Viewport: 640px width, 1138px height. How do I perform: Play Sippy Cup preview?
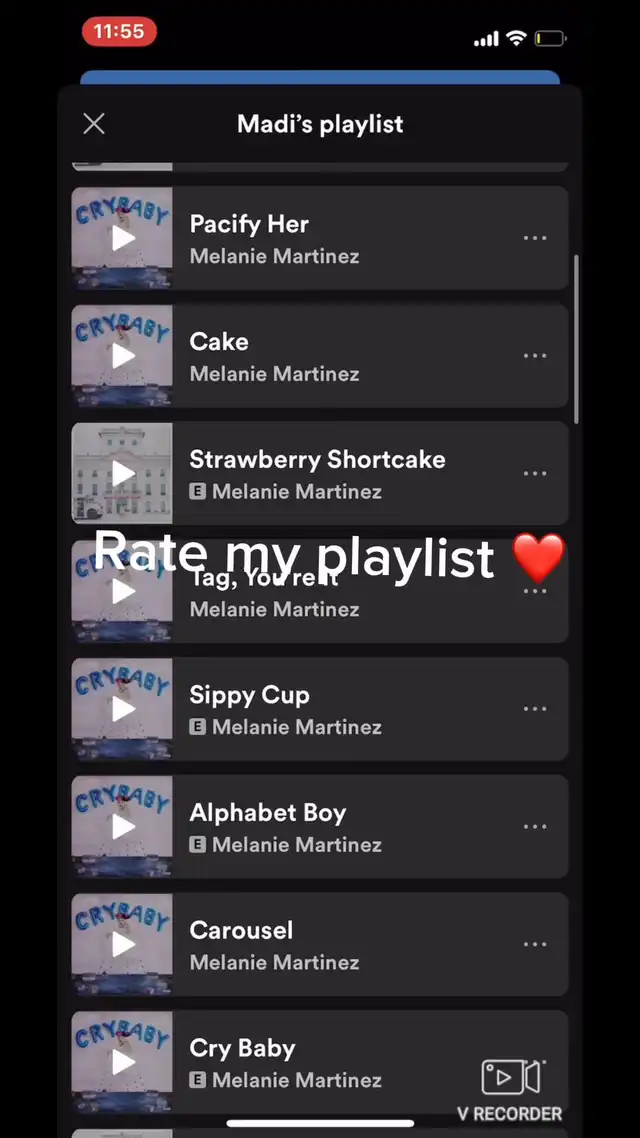(x=123, y=709)
